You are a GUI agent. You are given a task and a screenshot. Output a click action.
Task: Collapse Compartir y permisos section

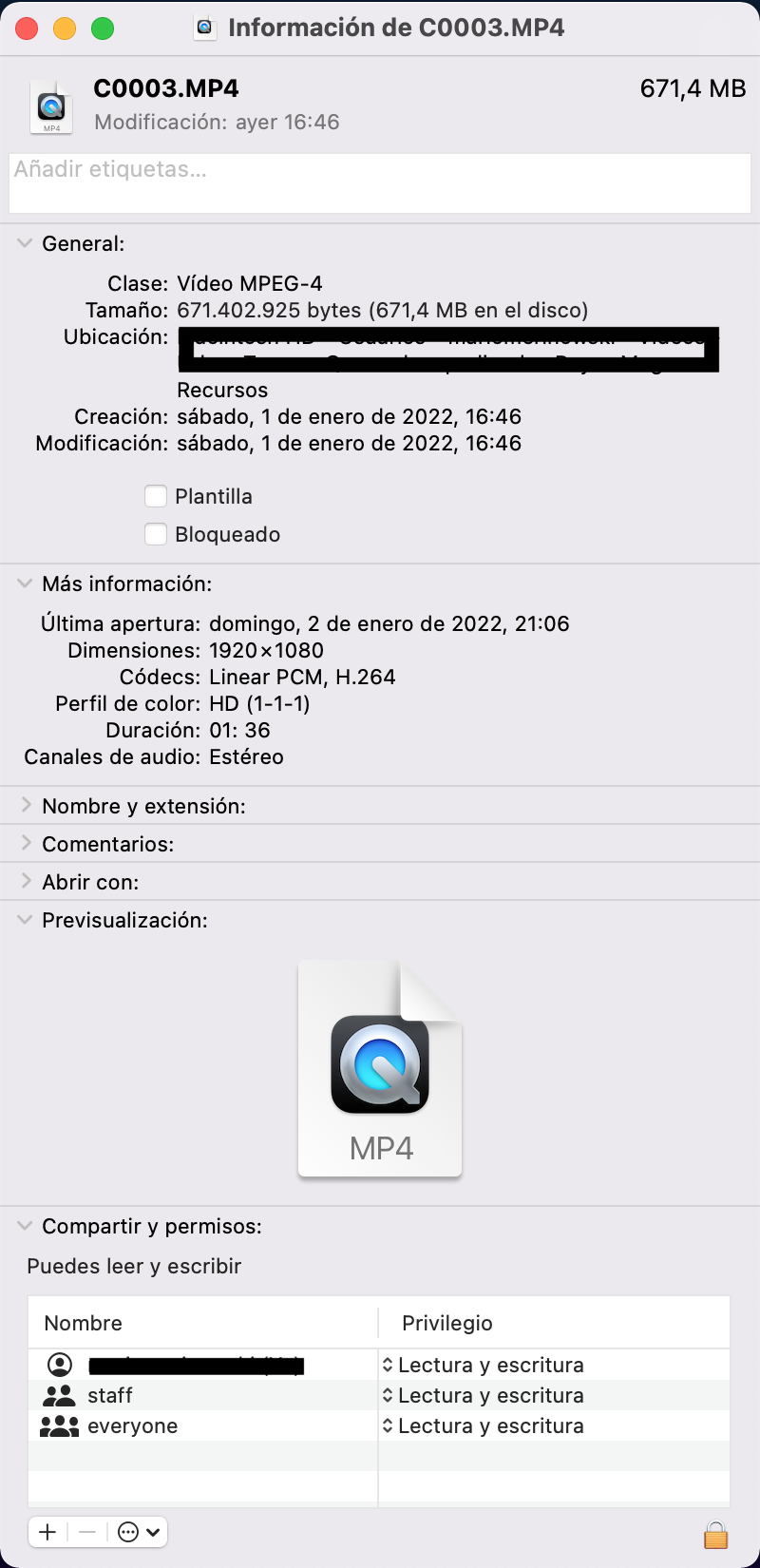click(x=26, y=1226)
